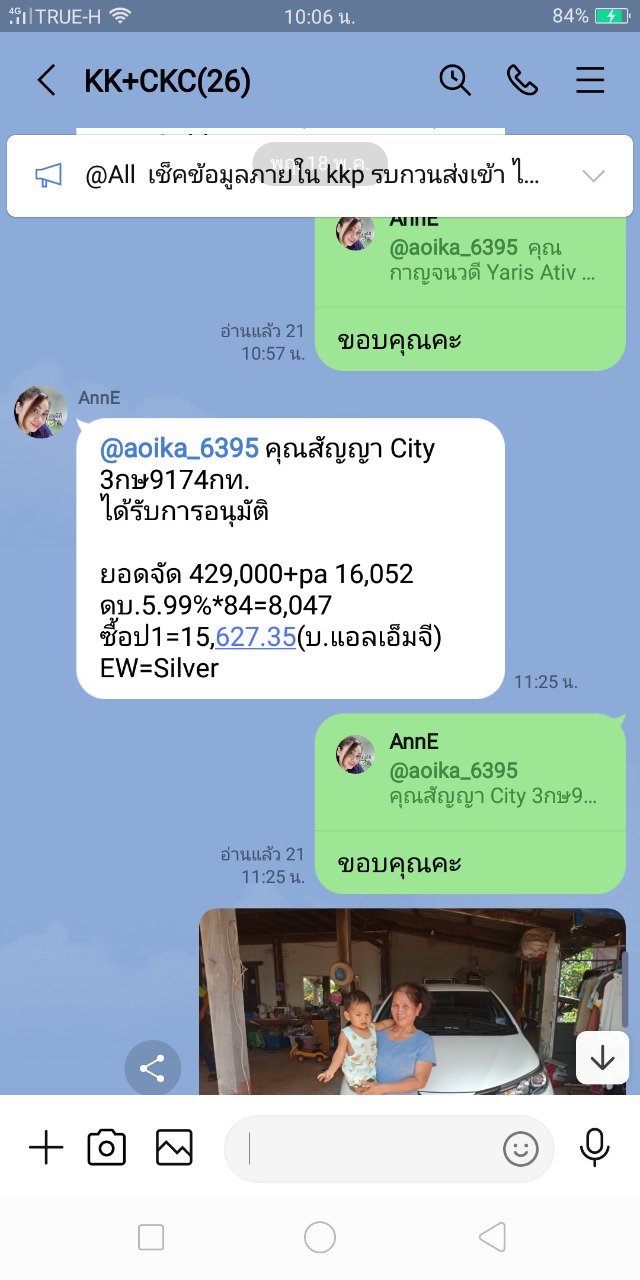Focus the message text field
Viewport: 640px width, 1280px height.
pos(370,1148)
